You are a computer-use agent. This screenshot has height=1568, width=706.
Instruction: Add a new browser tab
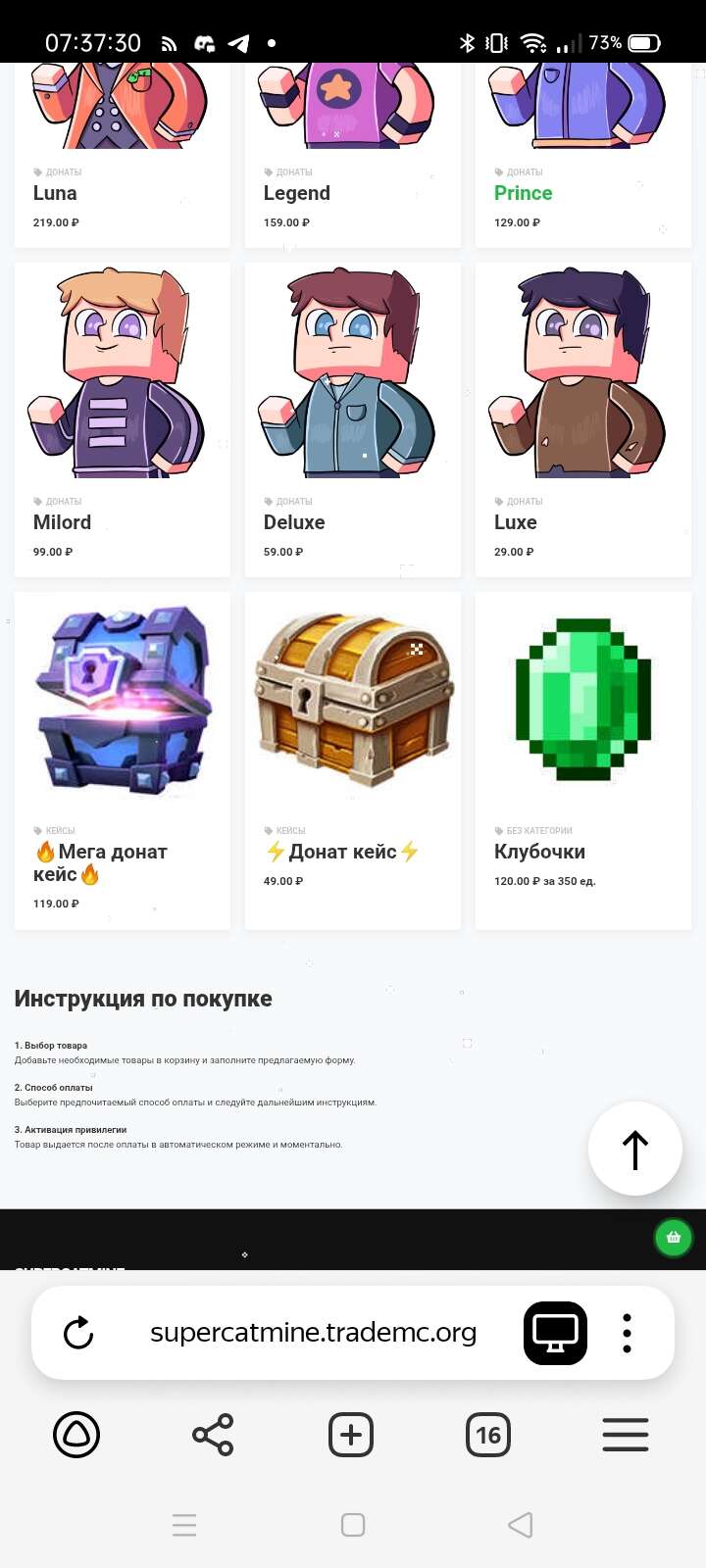[x=351, y=1436]
